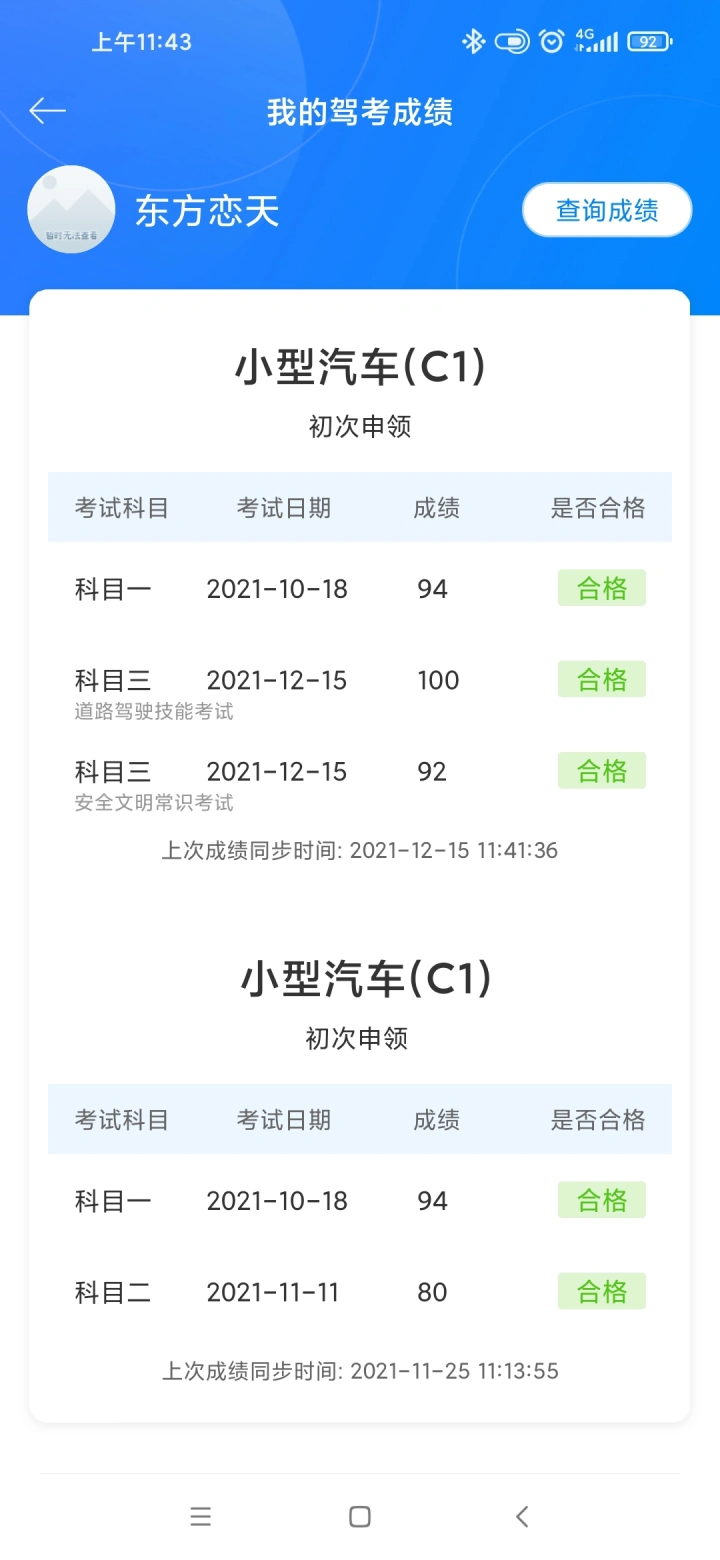This screenshot has height=1560, width=720.
Task: Tap the 查询成绩 button
Action: pyautogui.click(x=607, y=210)
